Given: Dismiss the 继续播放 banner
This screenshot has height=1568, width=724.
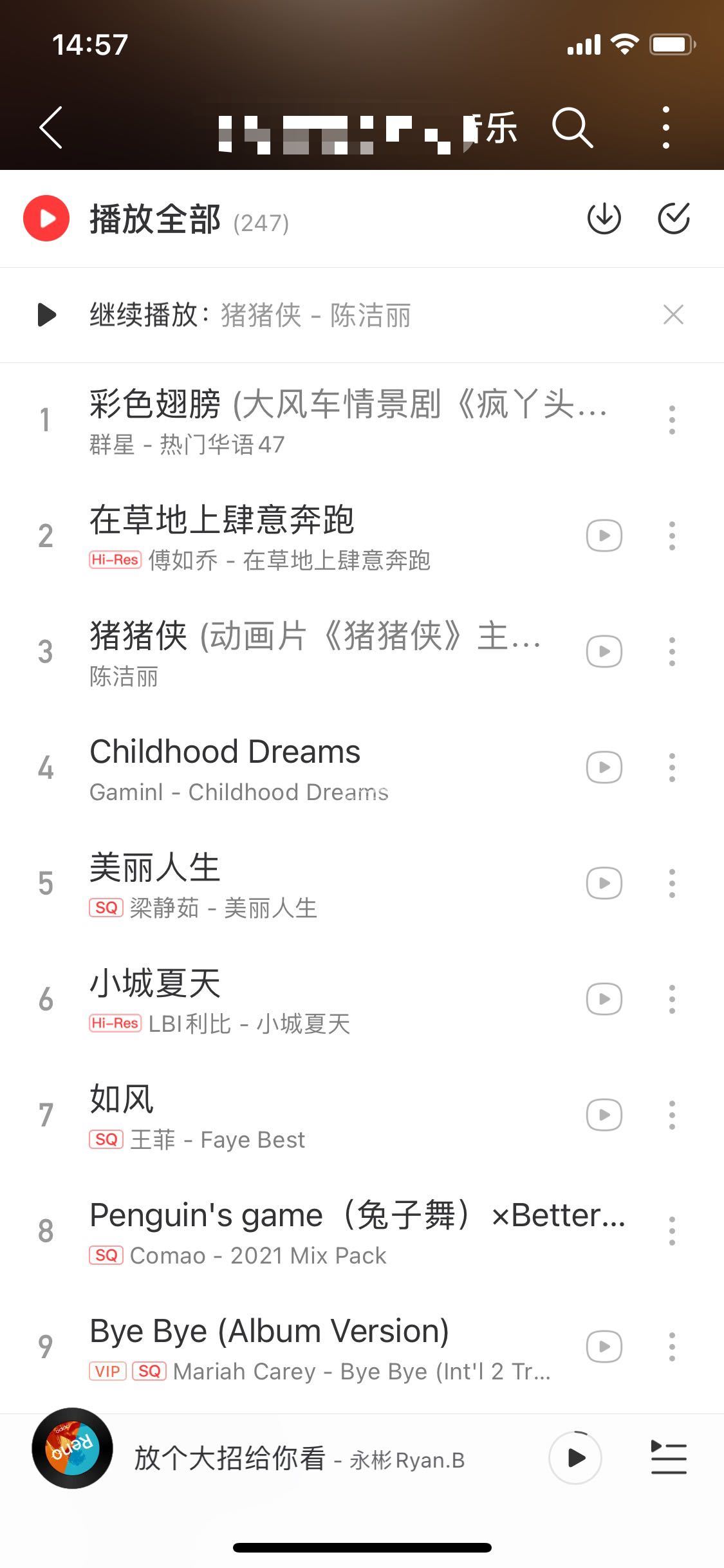Looking at the screenshot, I should [673, 315].
